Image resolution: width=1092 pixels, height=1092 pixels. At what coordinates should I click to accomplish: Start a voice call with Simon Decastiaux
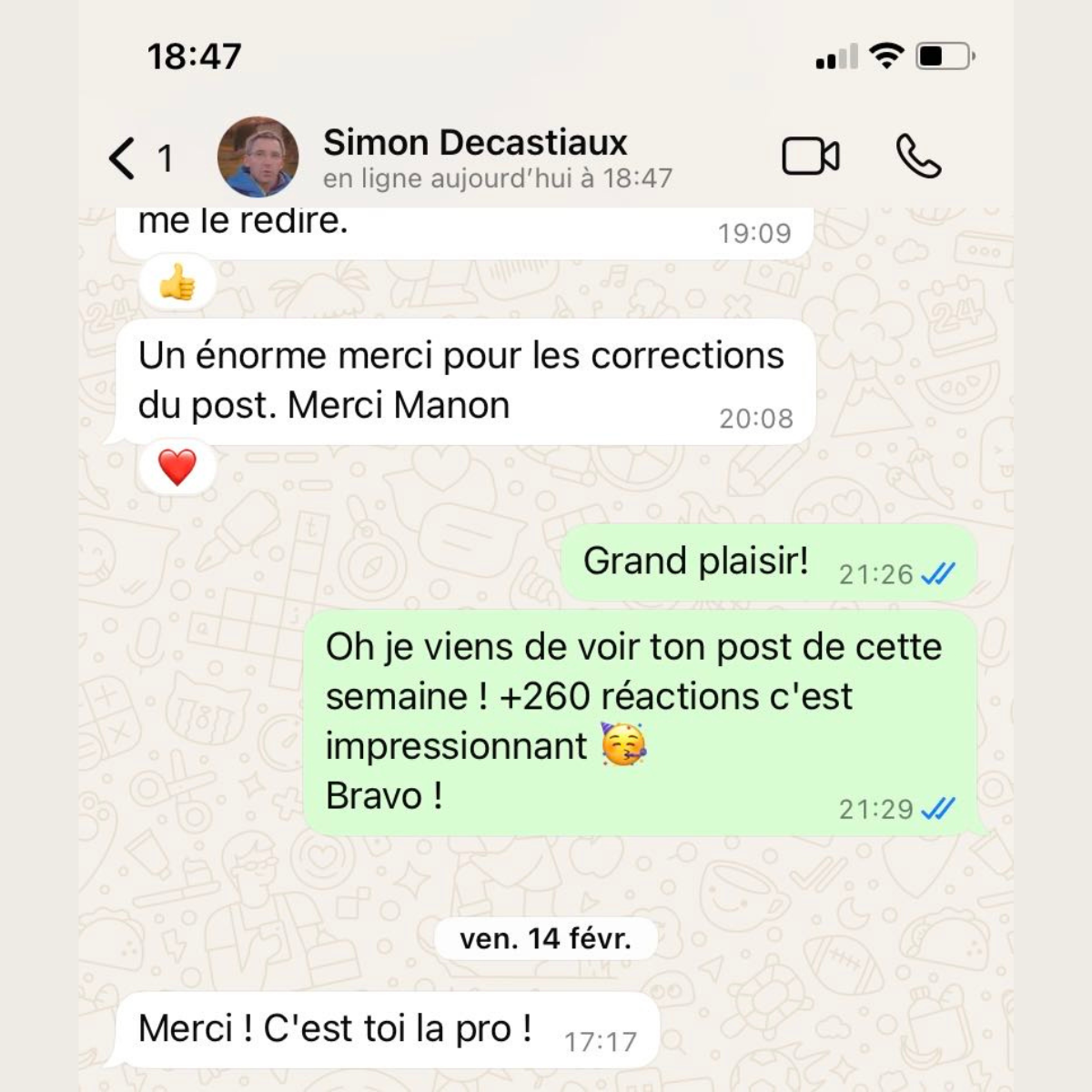click(917, 157)
